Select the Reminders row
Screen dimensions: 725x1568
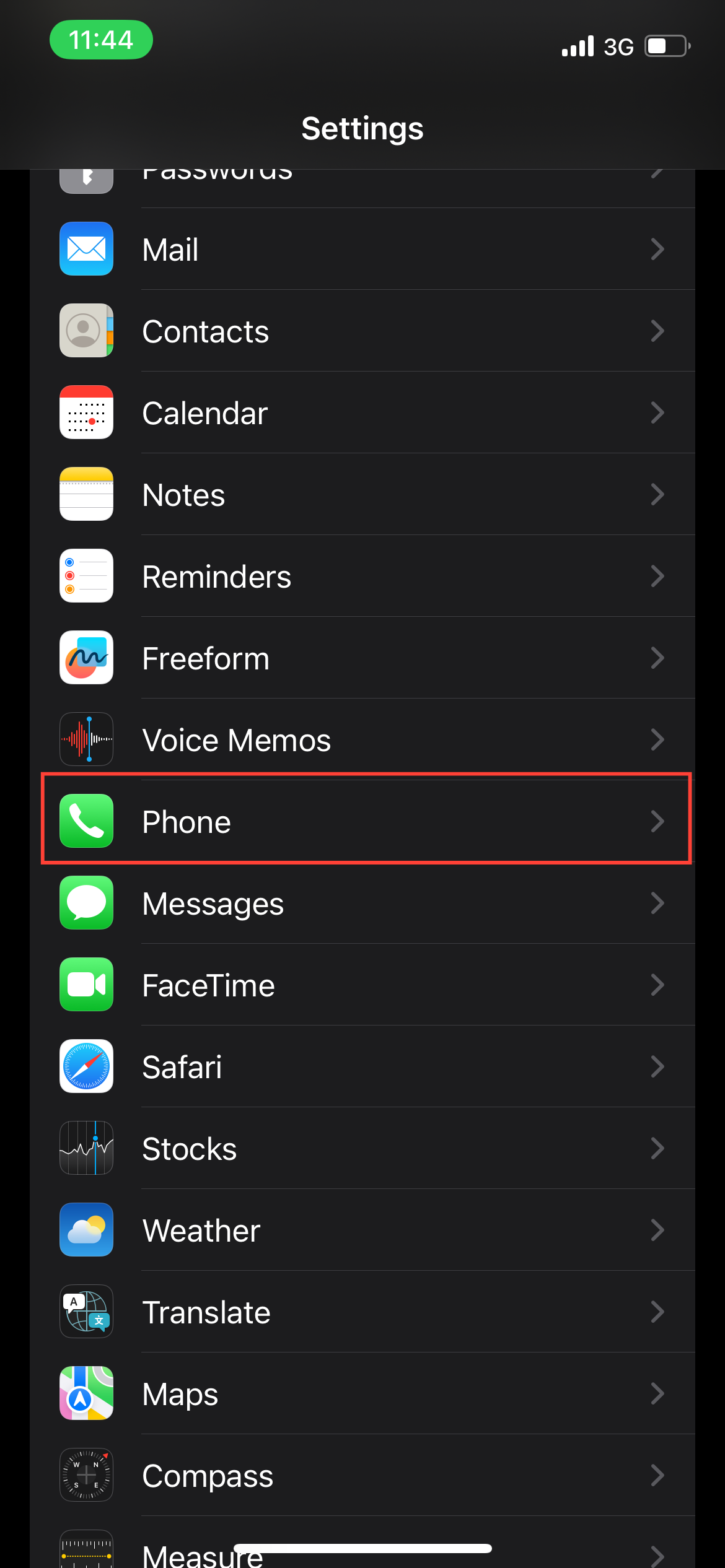click(362, 577)
